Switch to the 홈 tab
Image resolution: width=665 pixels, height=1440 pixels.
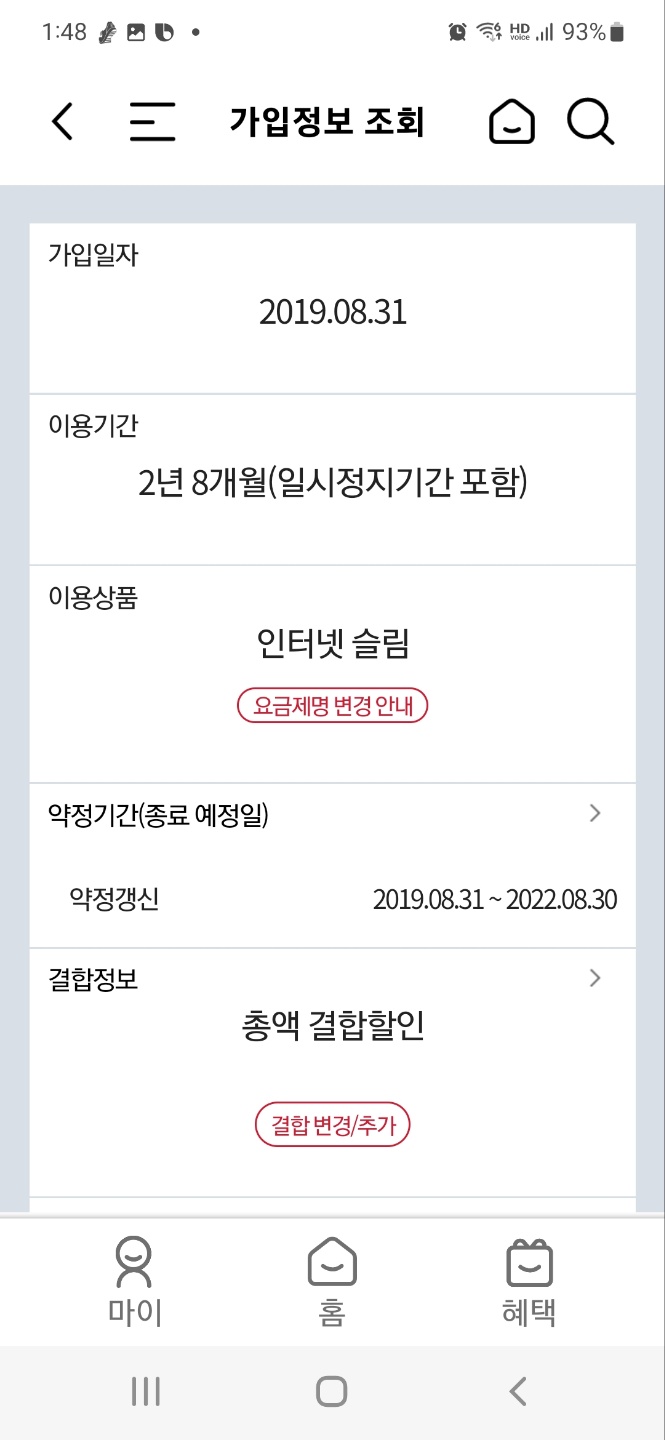[332, 1281]
